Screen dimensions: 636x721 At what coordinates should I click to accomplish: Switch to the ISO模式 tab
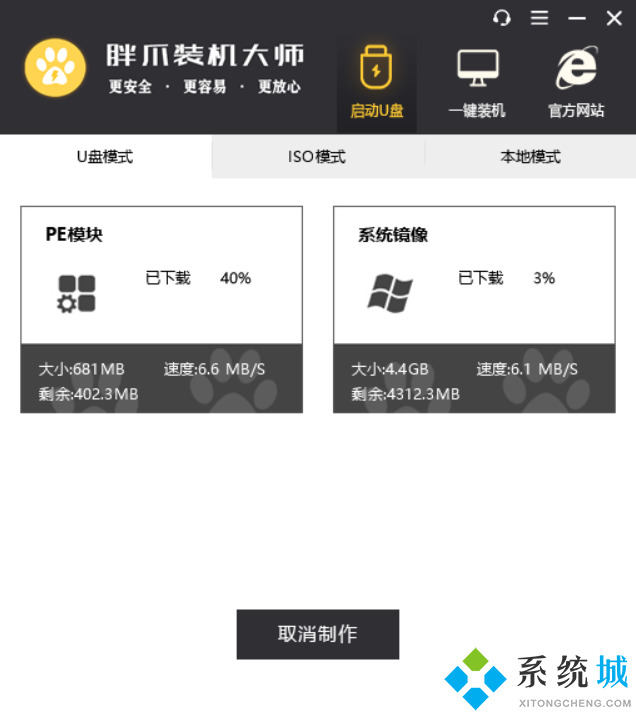click(317, 156)
